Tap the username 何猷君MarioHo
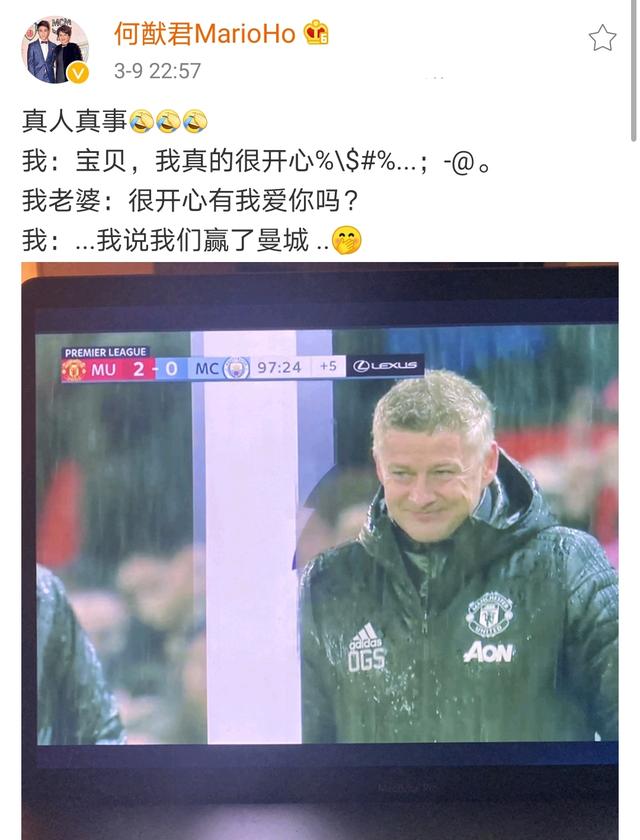The image size is (640, 840). click(x=205, y=33)
